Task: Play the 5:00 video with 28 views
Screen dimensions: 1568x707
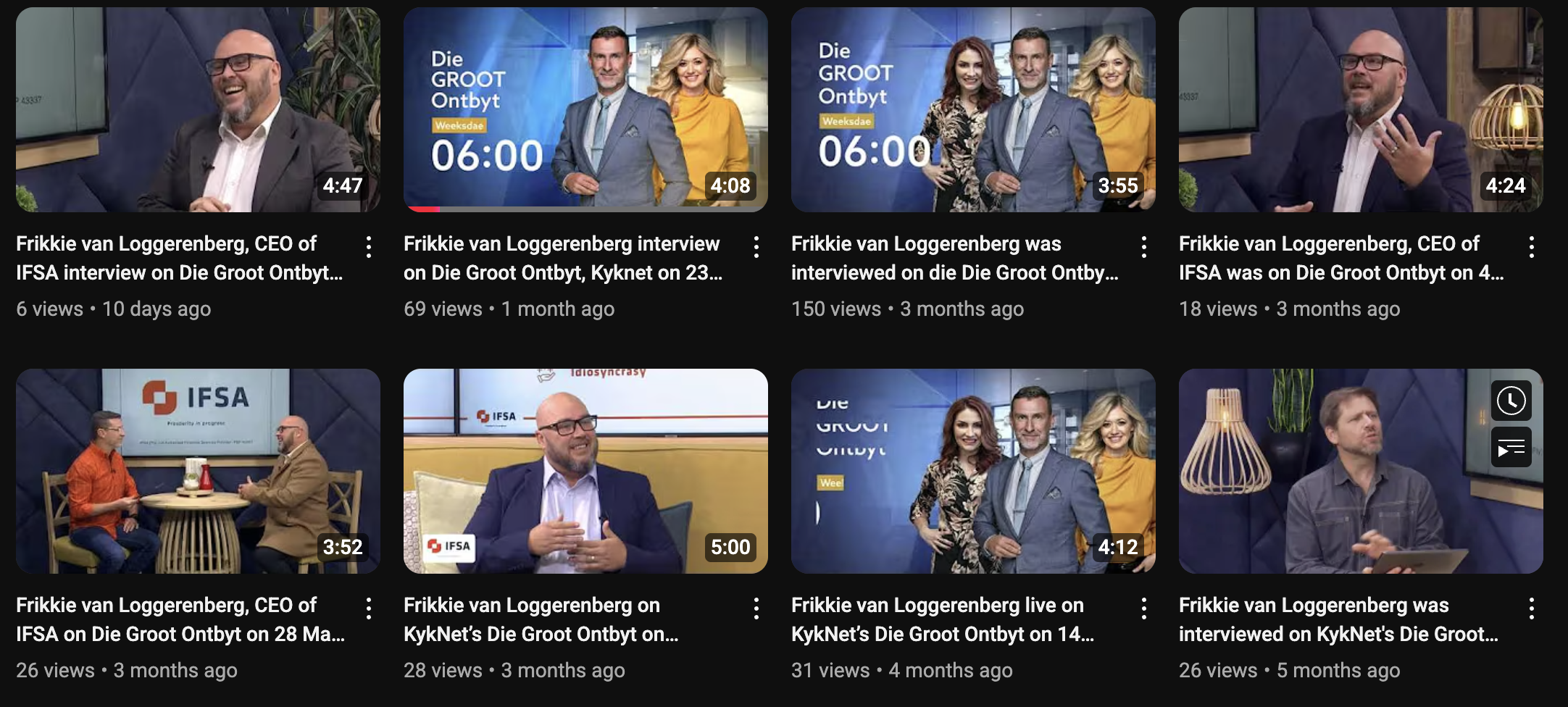Action: (585, 472)
